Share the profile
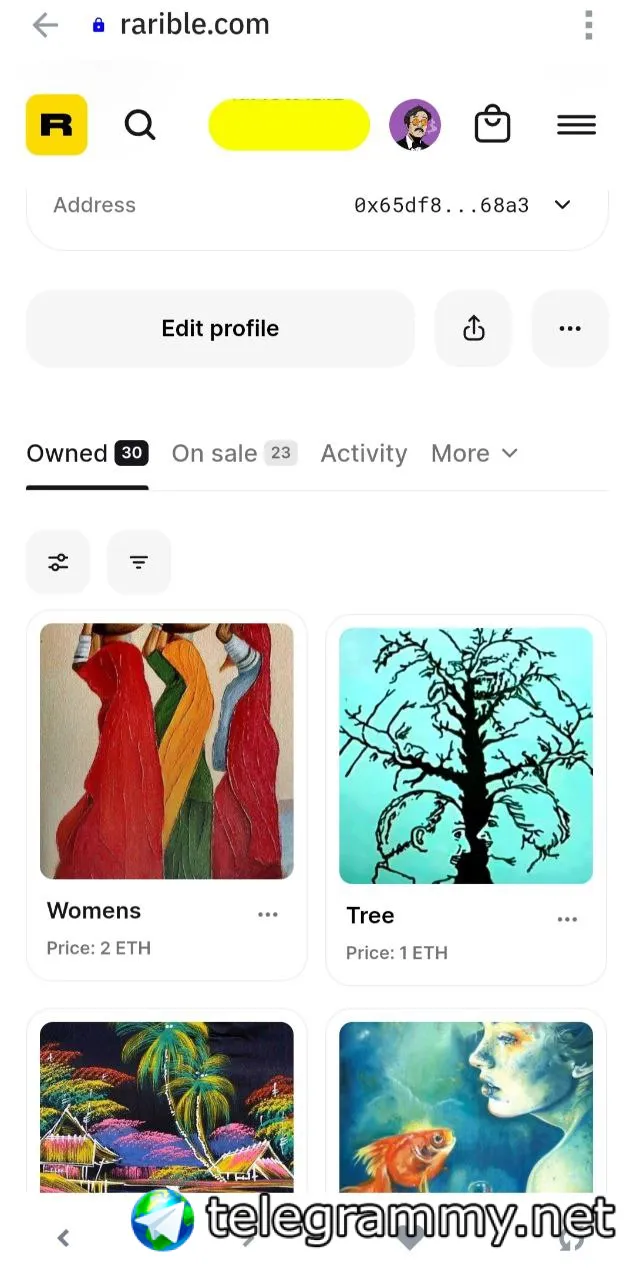Viewport: 634px width, 1280px height. [473, 328]
